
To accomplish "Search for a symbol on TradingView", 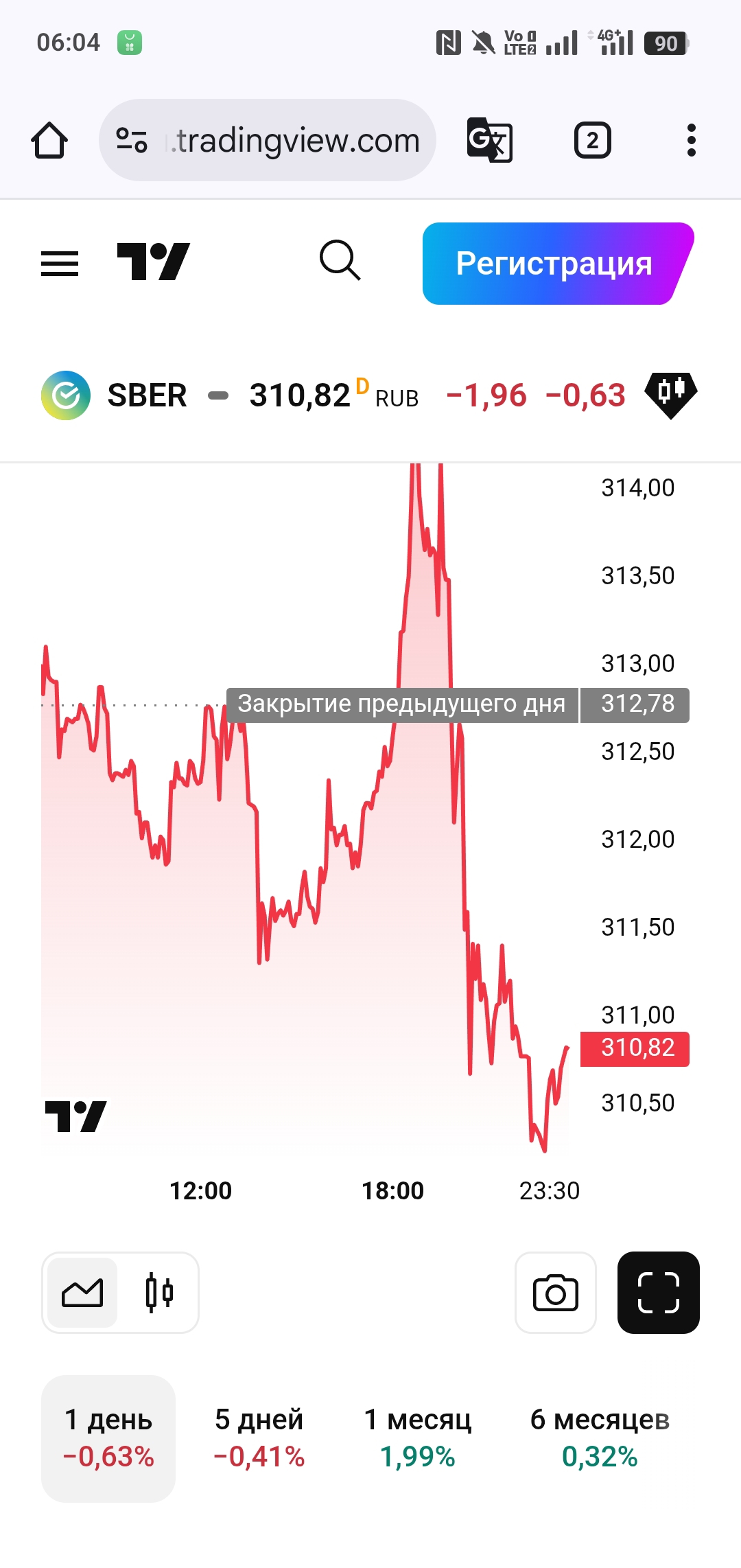I will tap(340, 261).
